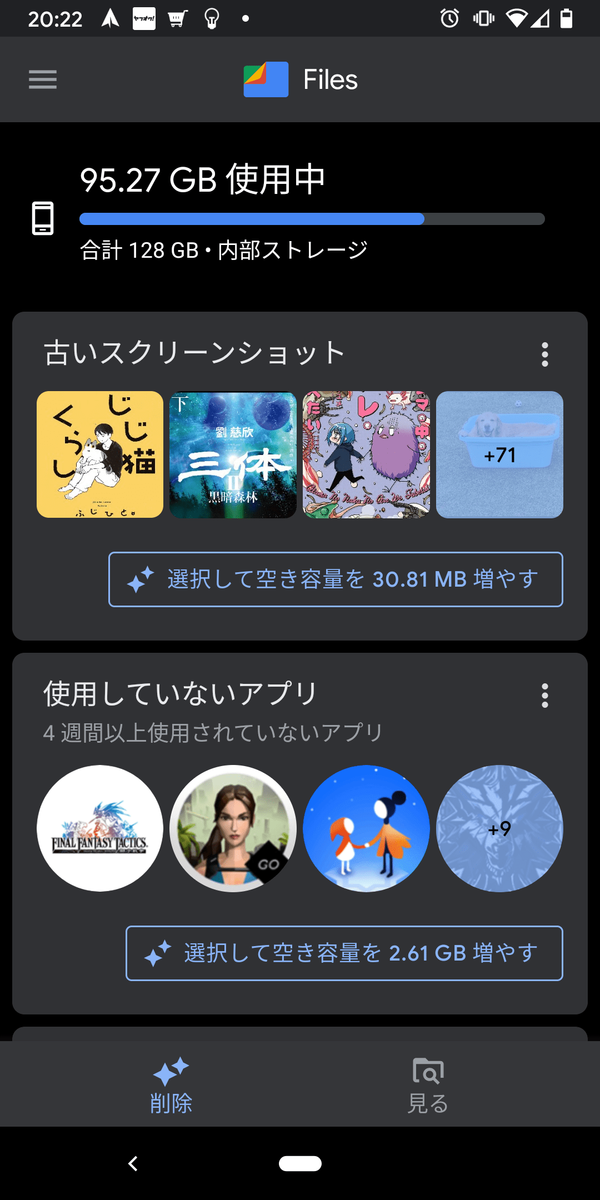Tap the 30.81 MB free-up button
Viewport: 600px width, 1200px height.
(335, 579)
